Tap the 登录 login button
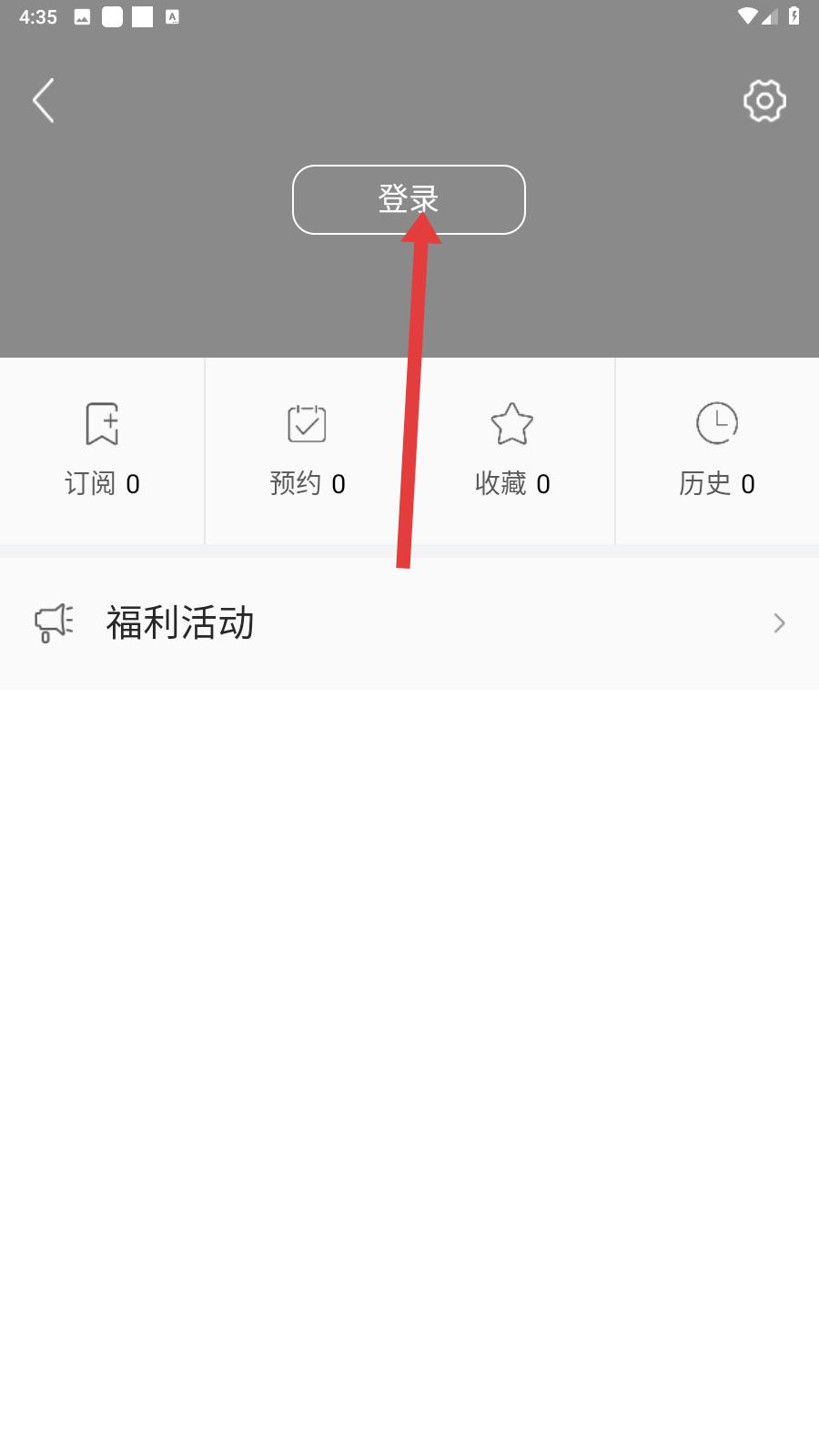819x1456 pixels. pos(409,199)
